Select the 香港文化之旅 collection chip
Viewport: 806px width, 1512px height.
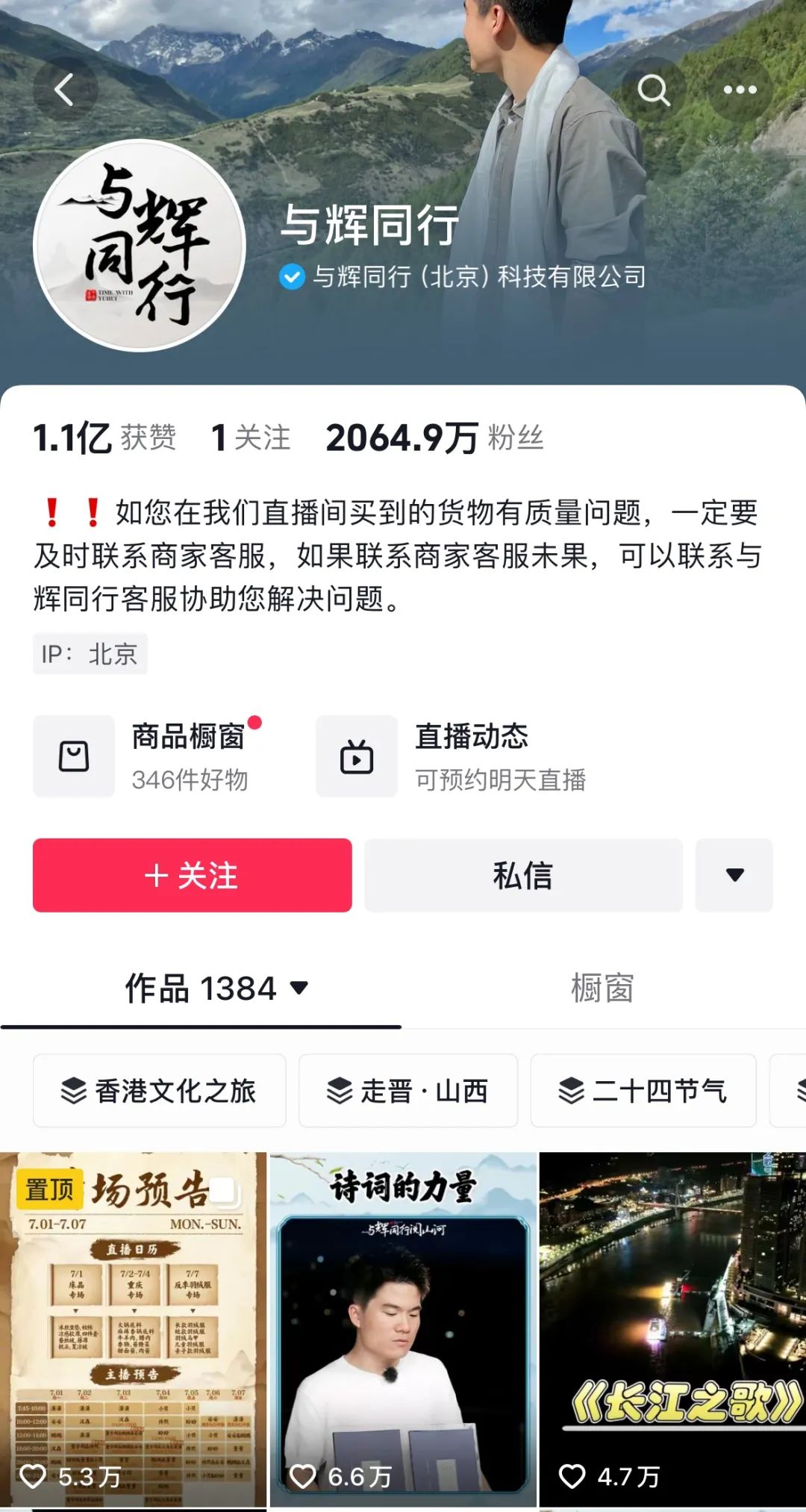(x=159, y=1091)
